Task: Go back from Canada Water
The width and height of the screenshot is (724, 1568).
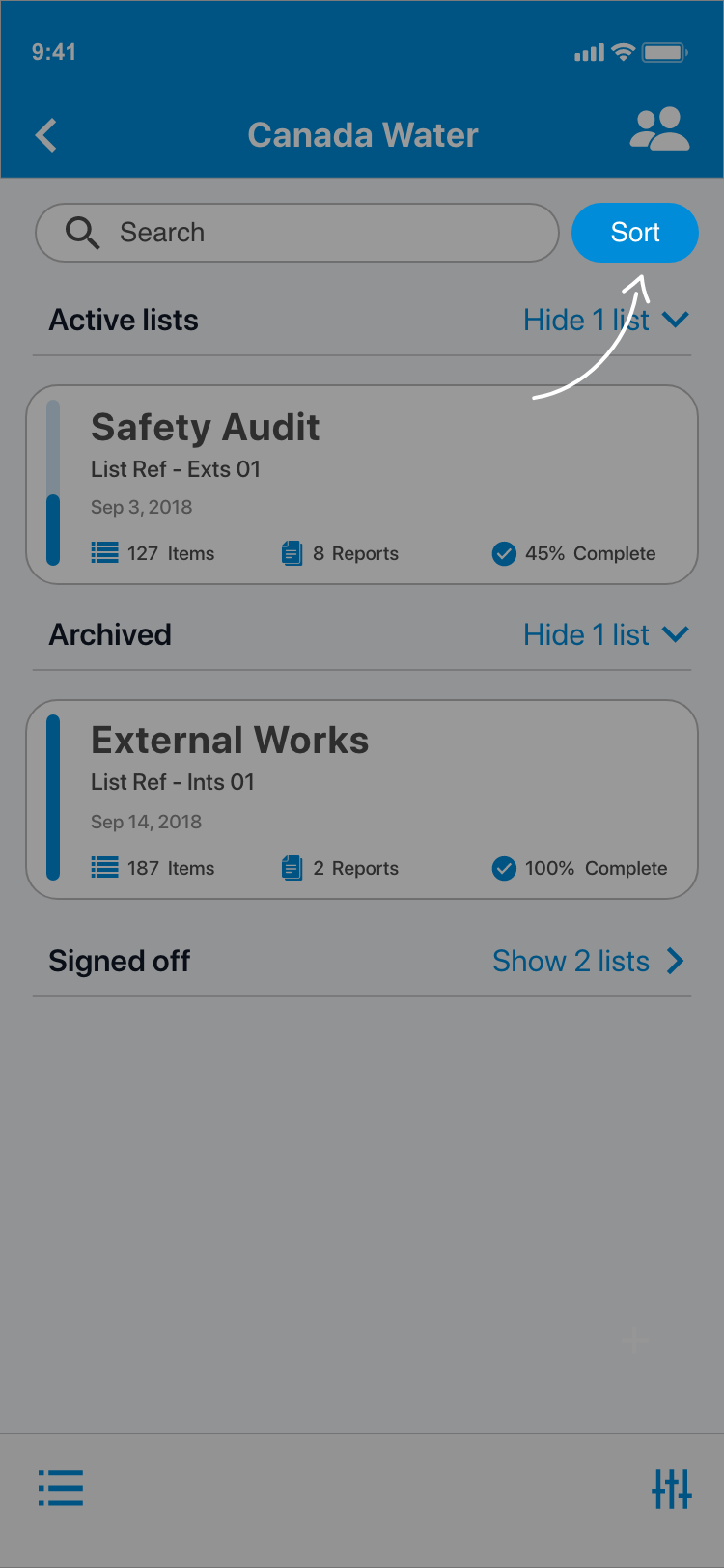Action: [x=46, y=135]
